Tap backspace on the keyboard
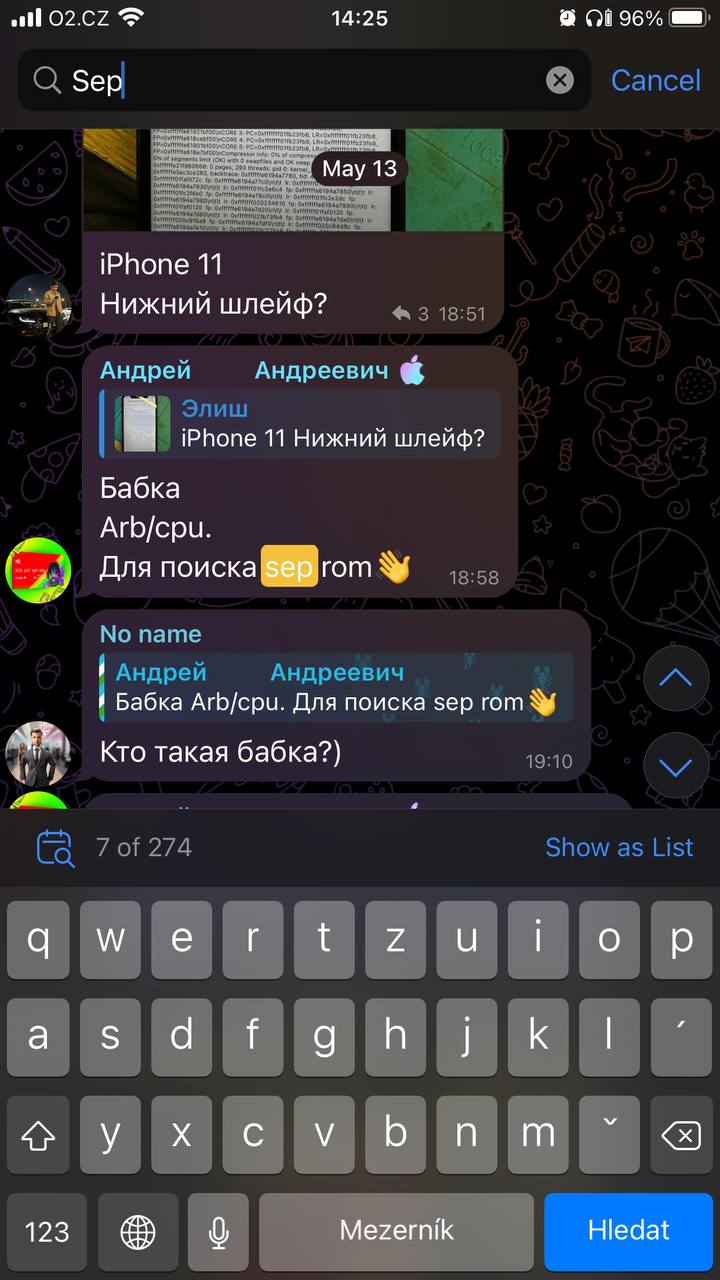Viewport: 720px width, 1280px height. click(680, 1135)
